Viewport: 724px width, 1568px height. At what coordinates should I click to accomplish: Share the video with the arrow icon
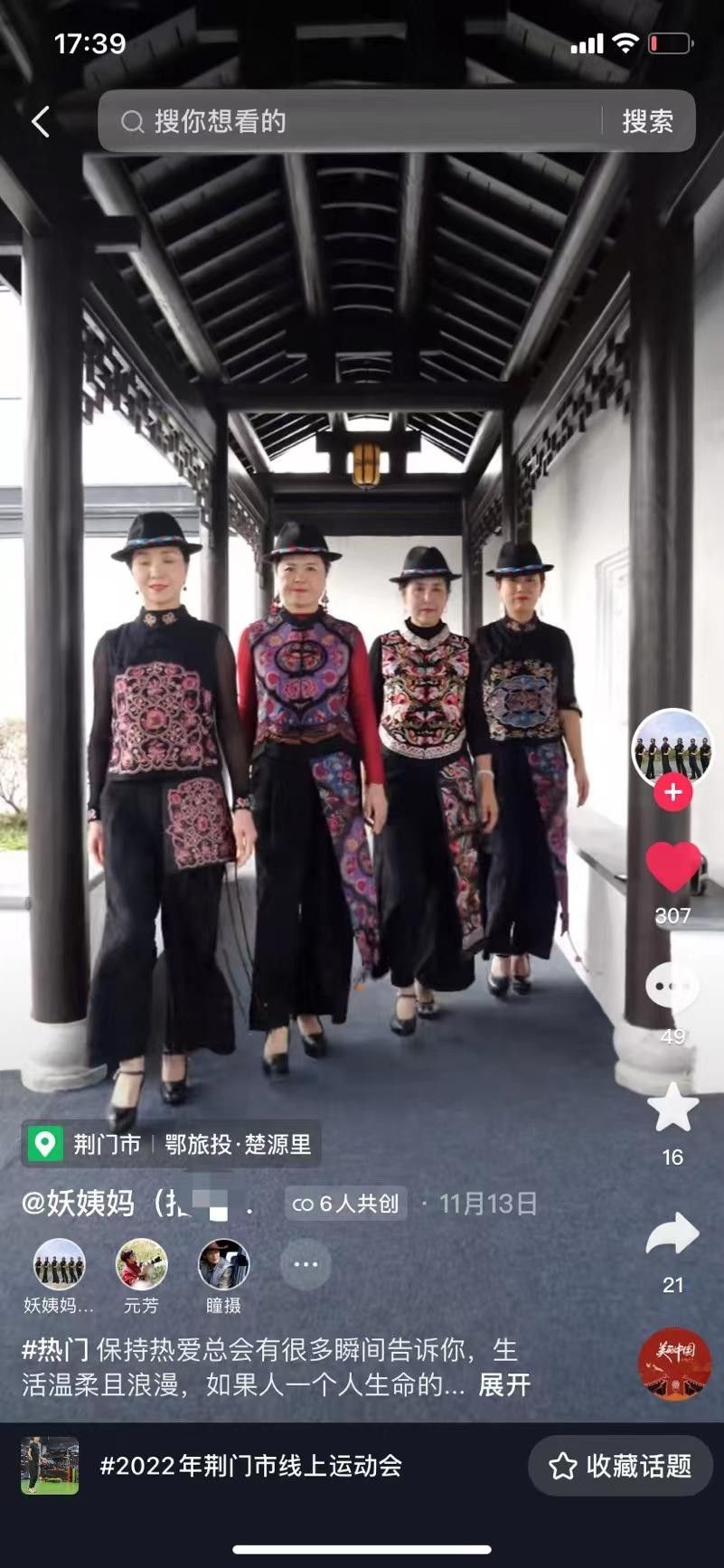(672, 1235)
